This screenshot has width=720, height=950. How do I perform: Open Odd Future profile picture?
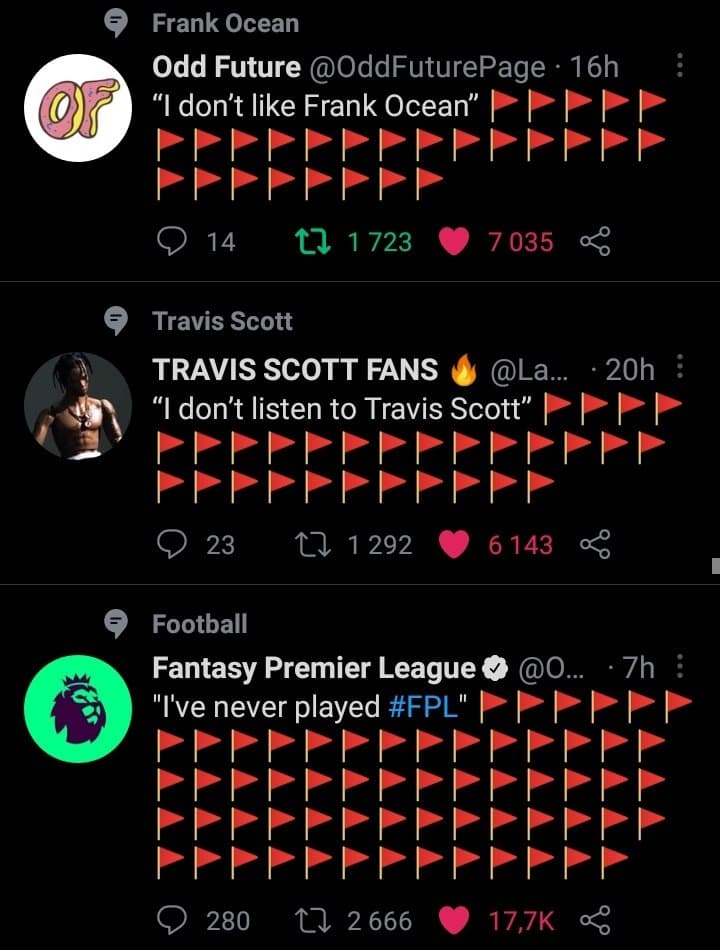78,107
